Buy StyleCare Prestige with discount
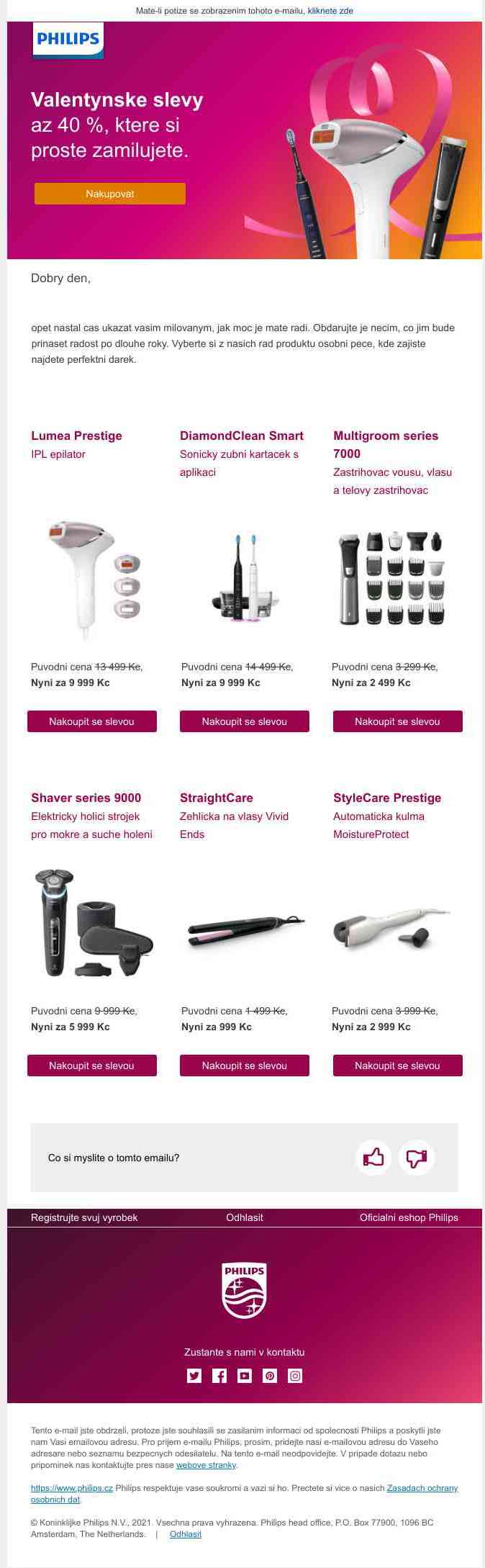Screen dimensions: 485x1568 pyautogui.click(x=397, y=1065)
